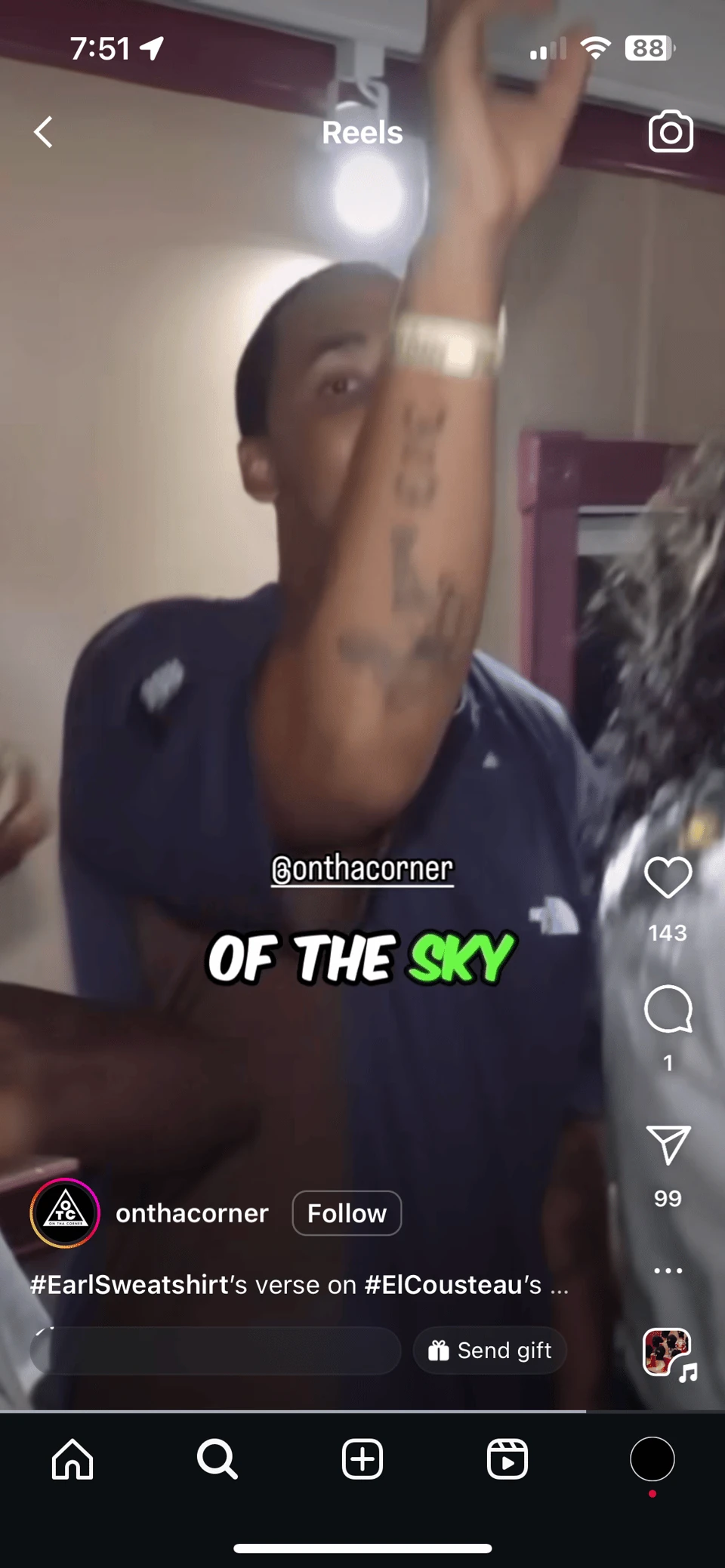Follow the onthacorner account
The width and height of the screenshot is (725, 1568).
pyautogui.click(x=347, y=1213)
